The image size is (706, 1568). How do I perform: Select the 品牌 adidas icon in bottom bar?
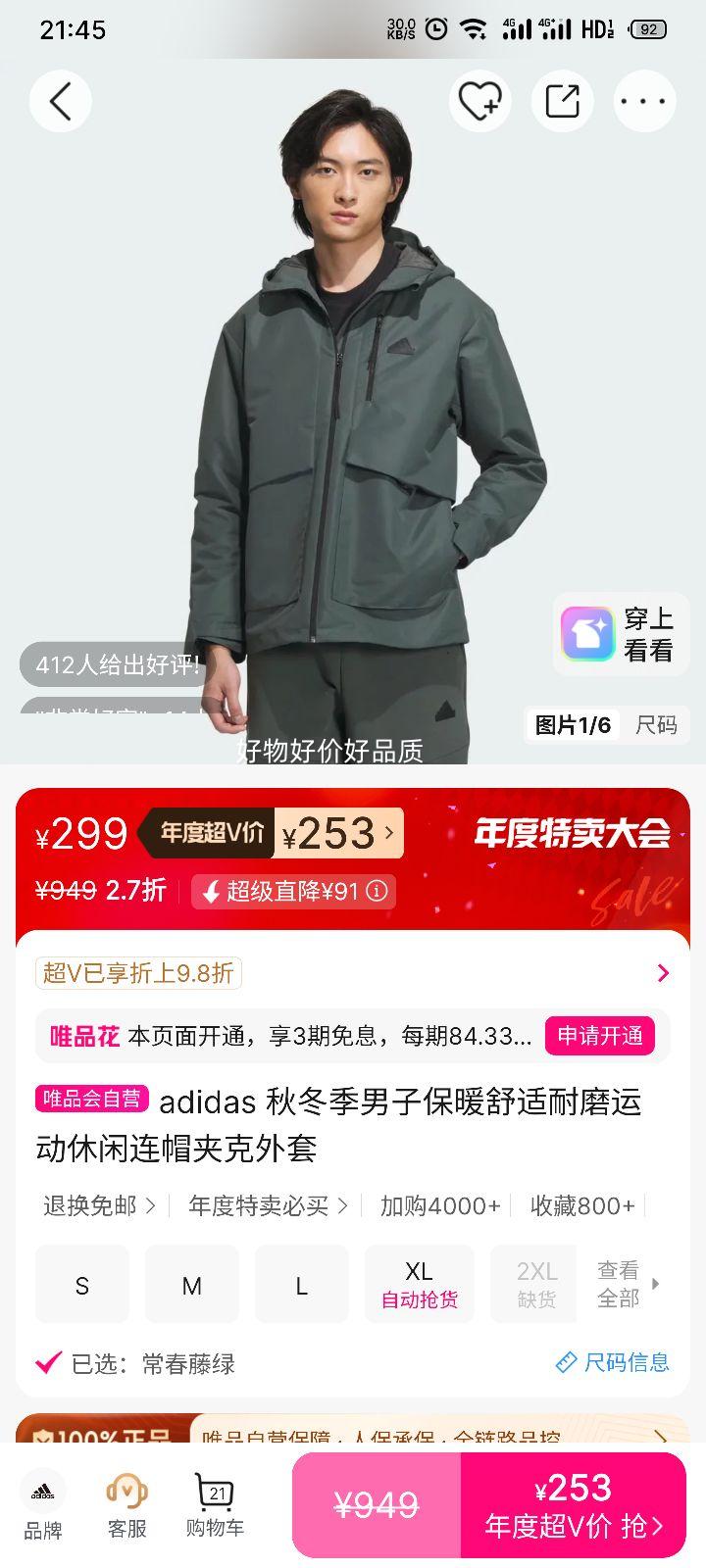tap(46, 1505)
